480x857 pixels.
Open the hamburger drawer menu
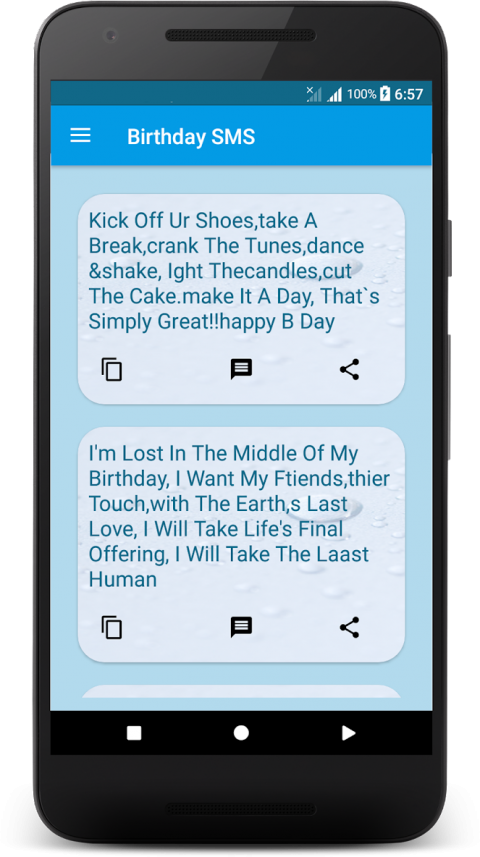pos(80,136)
